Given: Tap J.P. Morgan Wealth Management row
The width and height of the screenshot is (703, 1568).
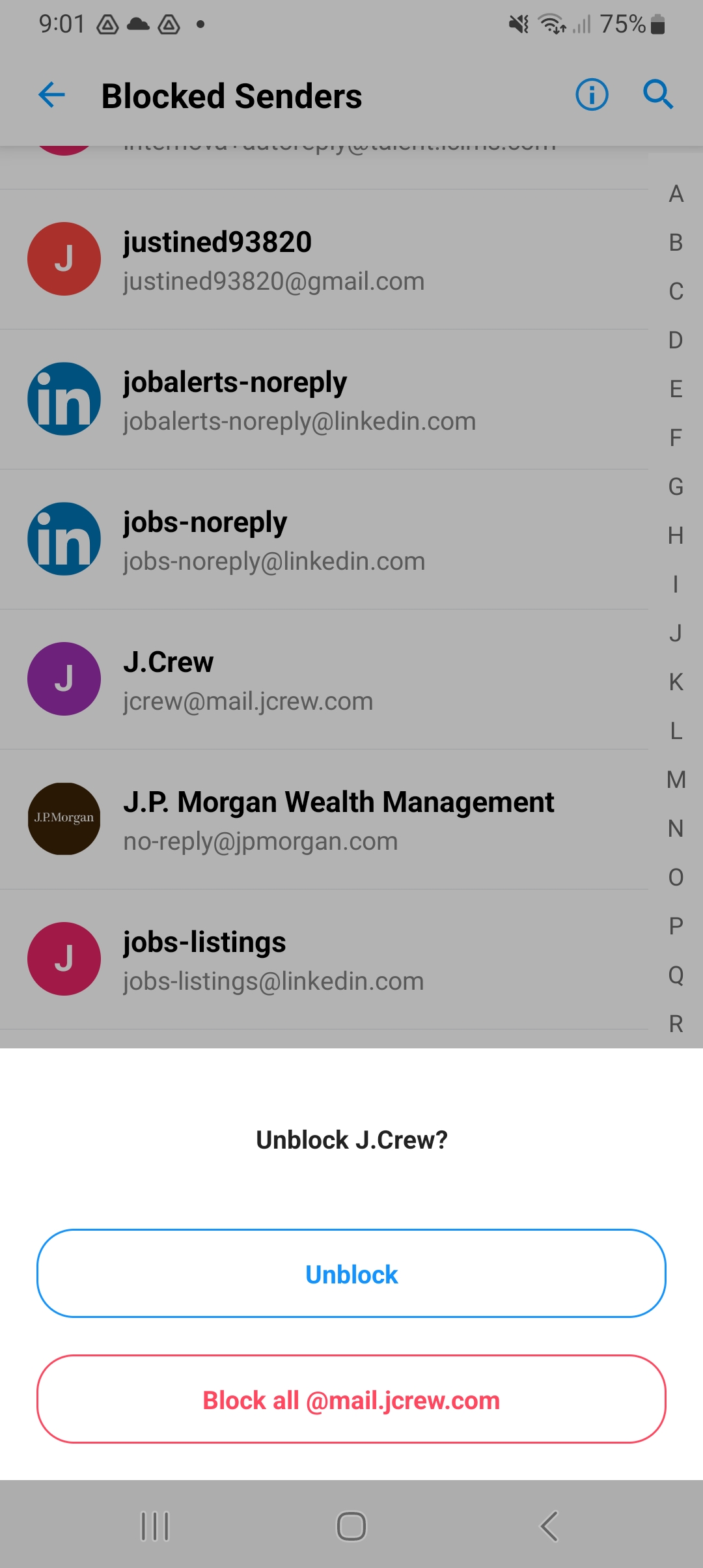Looking at the screenshot, I should click(324, 820).
